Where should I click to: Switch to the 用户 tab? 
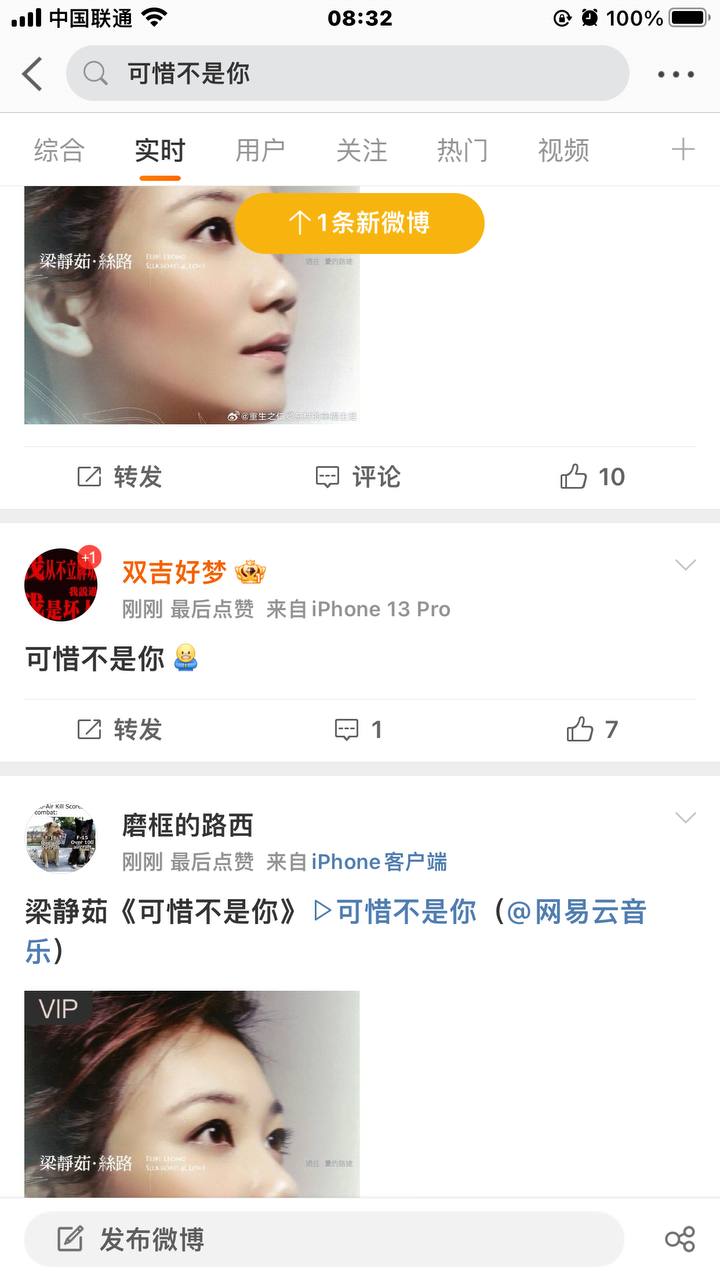coord(260,150)
